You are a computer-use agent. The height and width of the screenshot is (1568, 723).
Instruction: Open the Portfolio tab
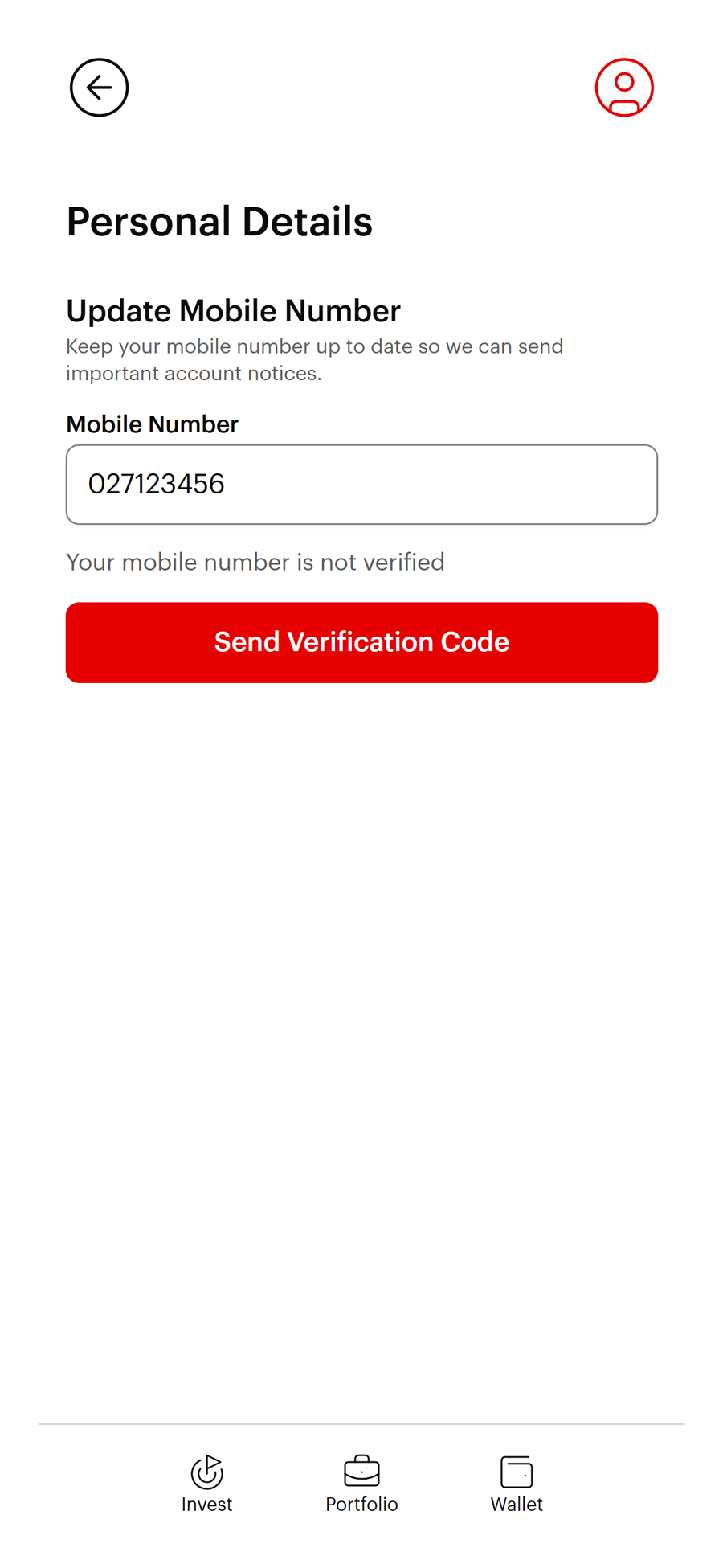tap(361, 1483)
